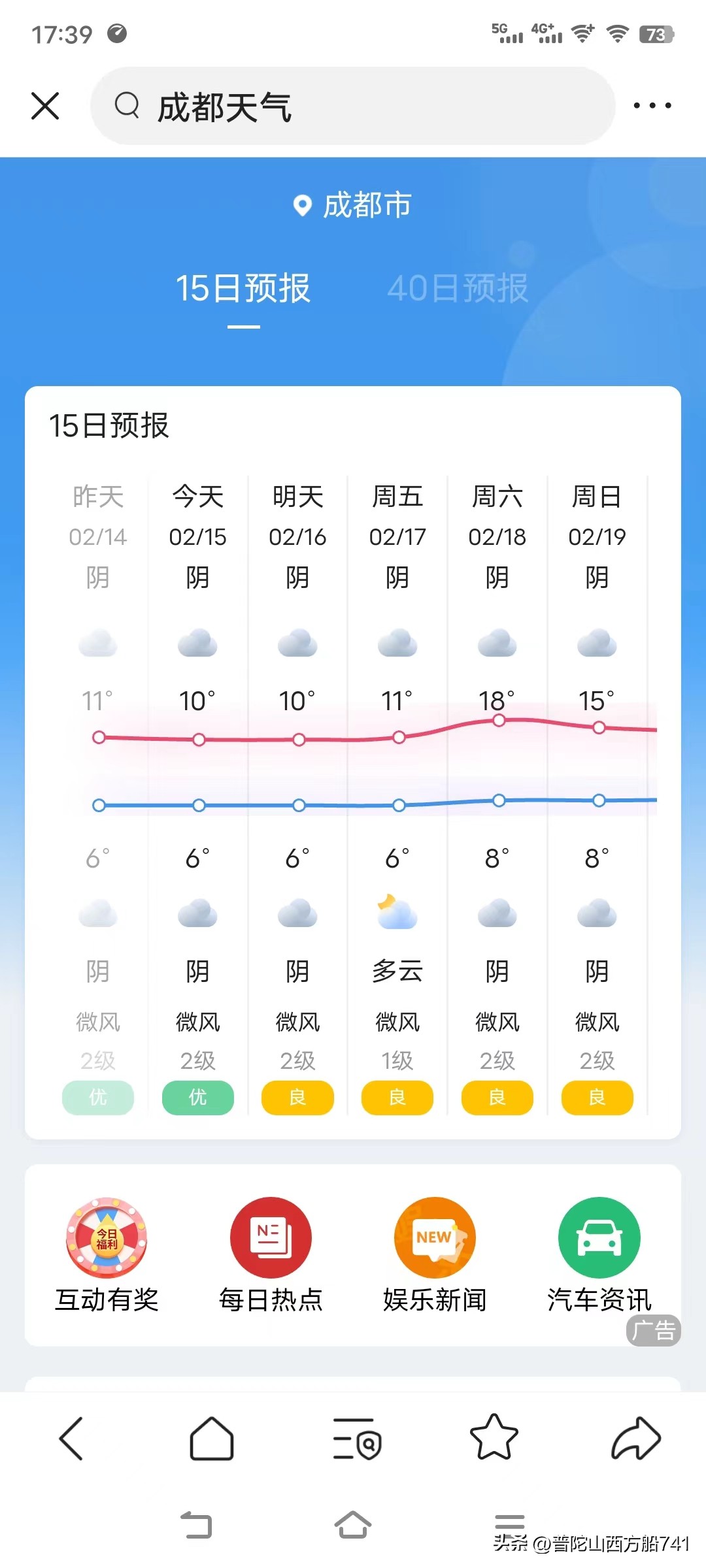The width and height of the screenshot is (706, 1568).
Task: Tap the X to close the page
Action: 44,106
